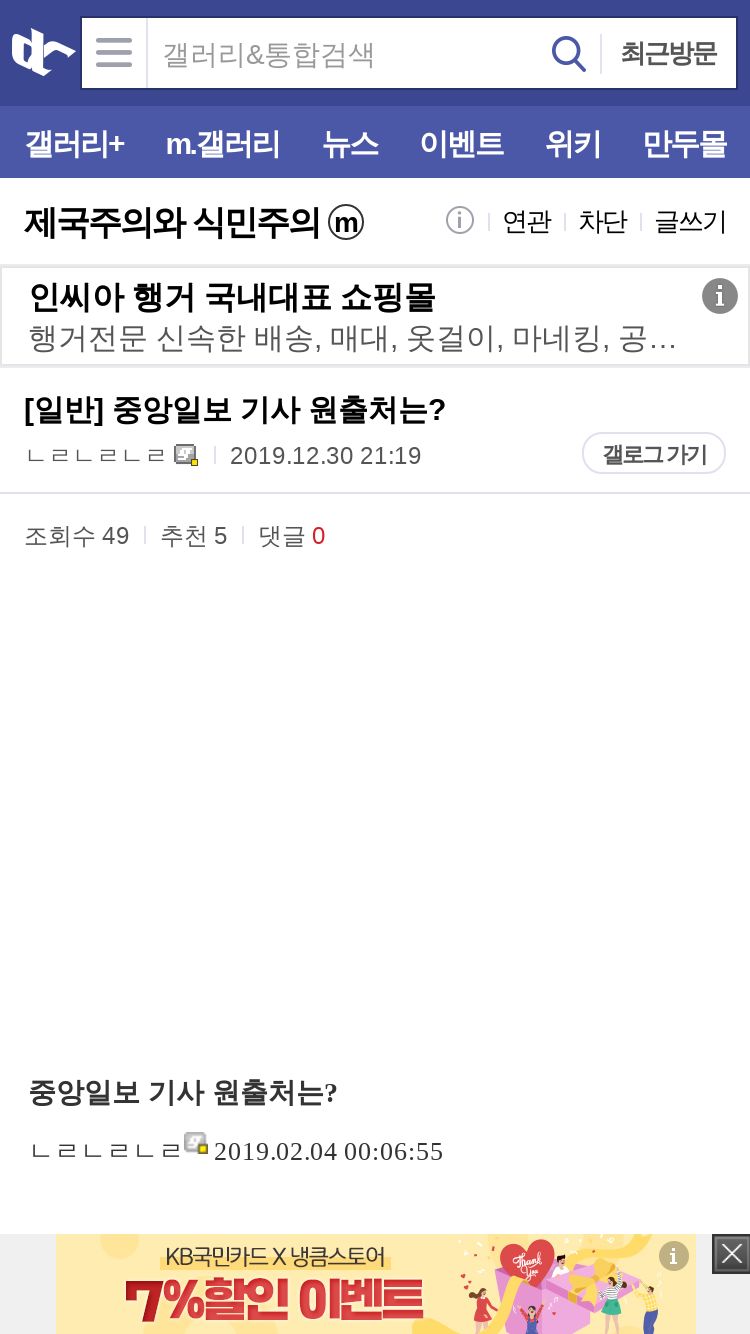Switch to the m.갤러리 tab
The height and width of the screenshot is (1334, 750).
click(223, 143)
